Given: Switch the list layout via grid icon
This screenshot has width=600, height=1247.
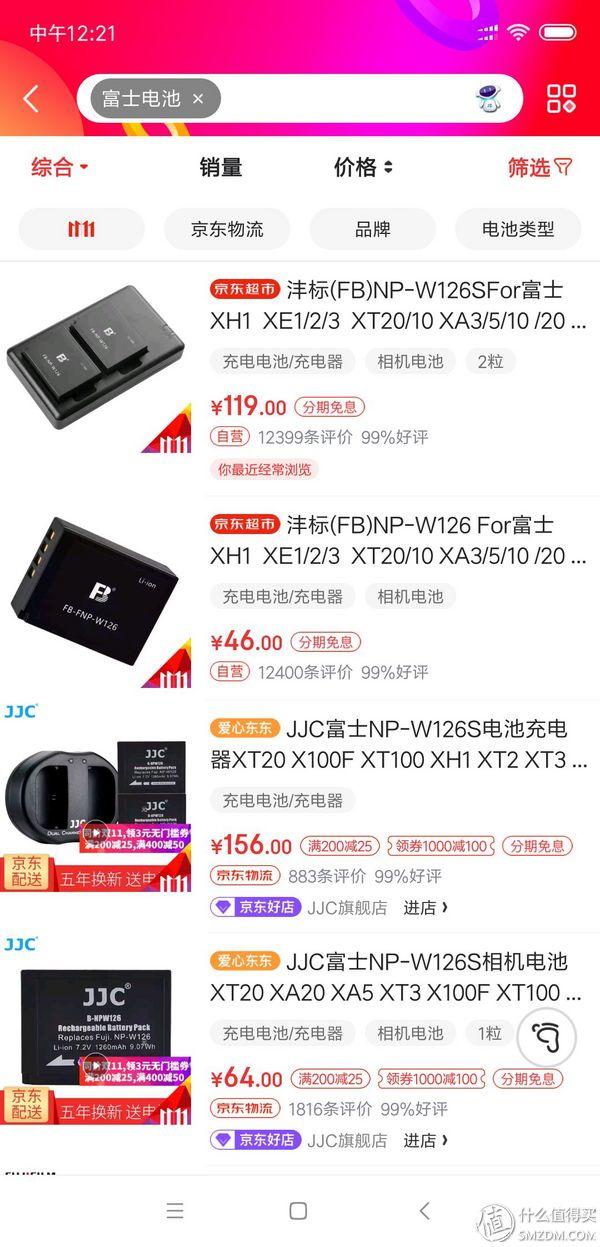Looking at the screenshot, I should [x=561, y=98].
